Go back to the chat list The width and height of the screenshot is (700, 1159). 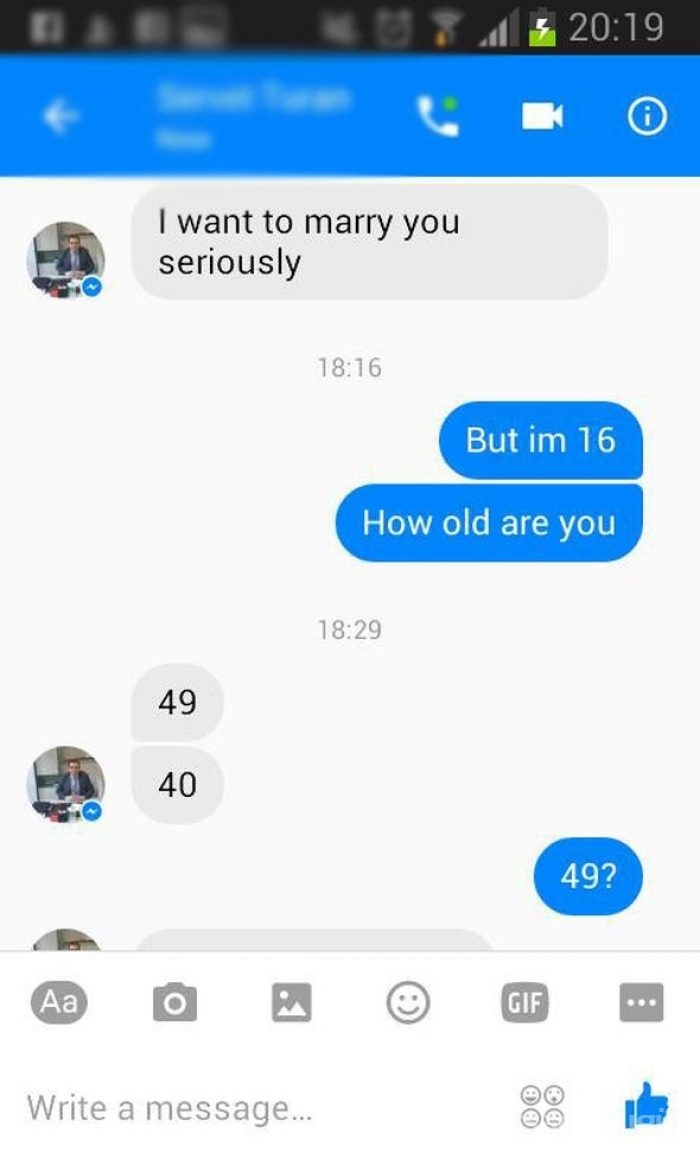(61, 117)
